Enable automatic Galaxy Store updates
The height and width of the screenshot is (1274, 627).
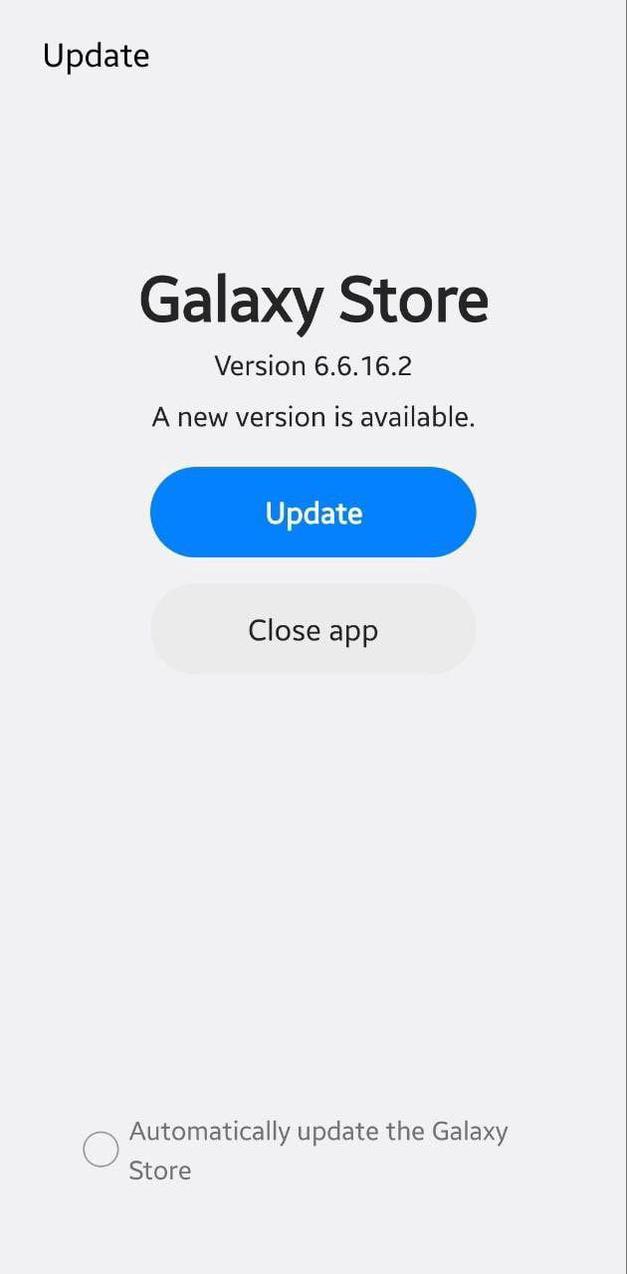(x=101, y=1150)
